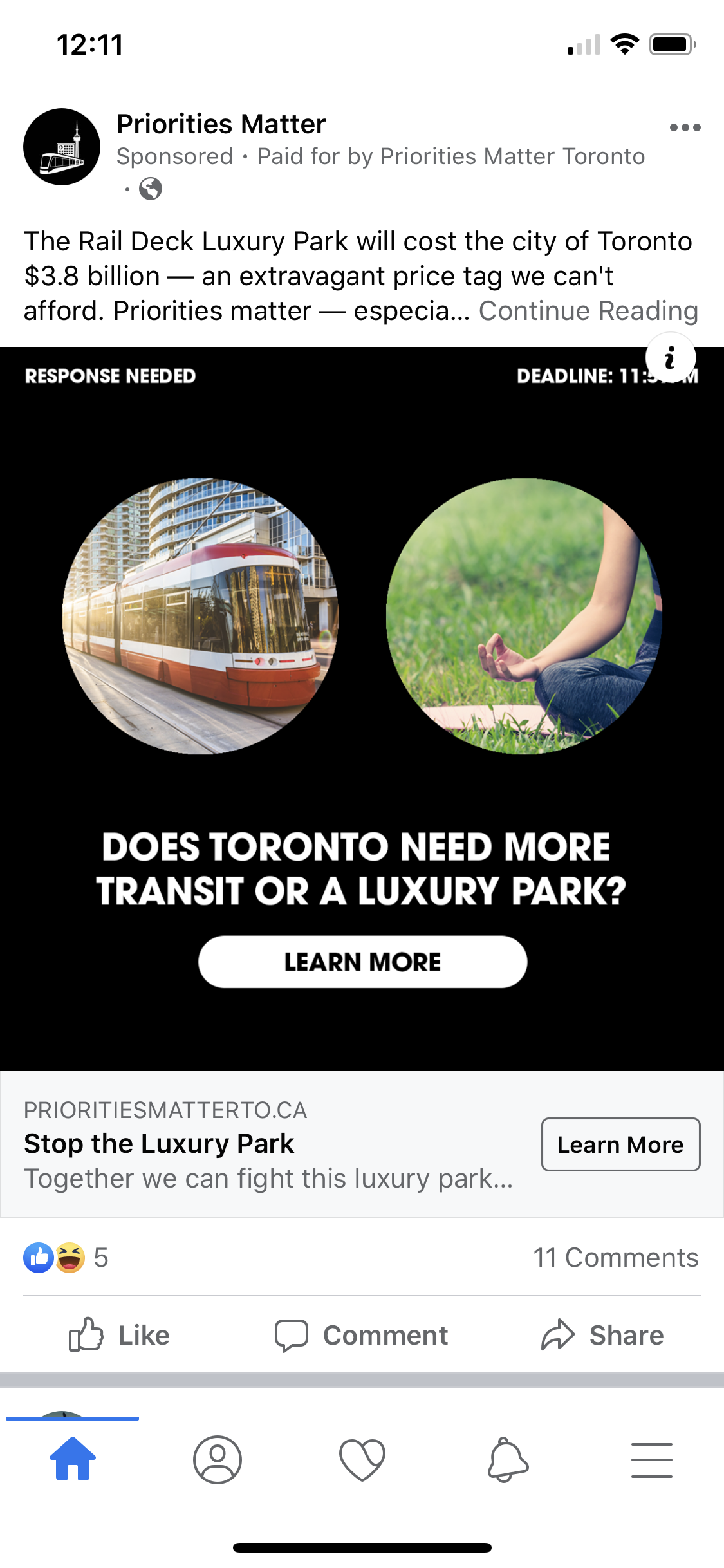724x1568 pixels.
Task: Open the notifications bell tab
Action: pyautogui.click(x=507, y=1460)
